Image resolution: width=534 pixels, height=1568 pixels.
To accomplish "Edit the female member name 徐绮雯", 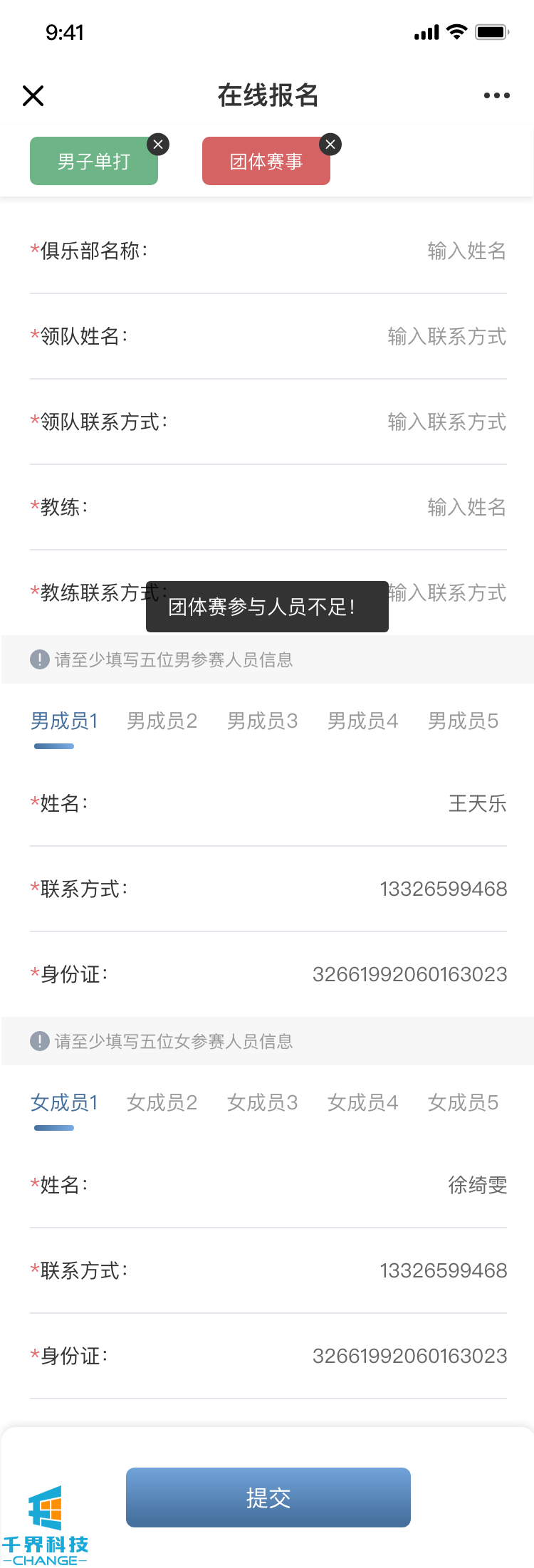I will coord(477,1186).
